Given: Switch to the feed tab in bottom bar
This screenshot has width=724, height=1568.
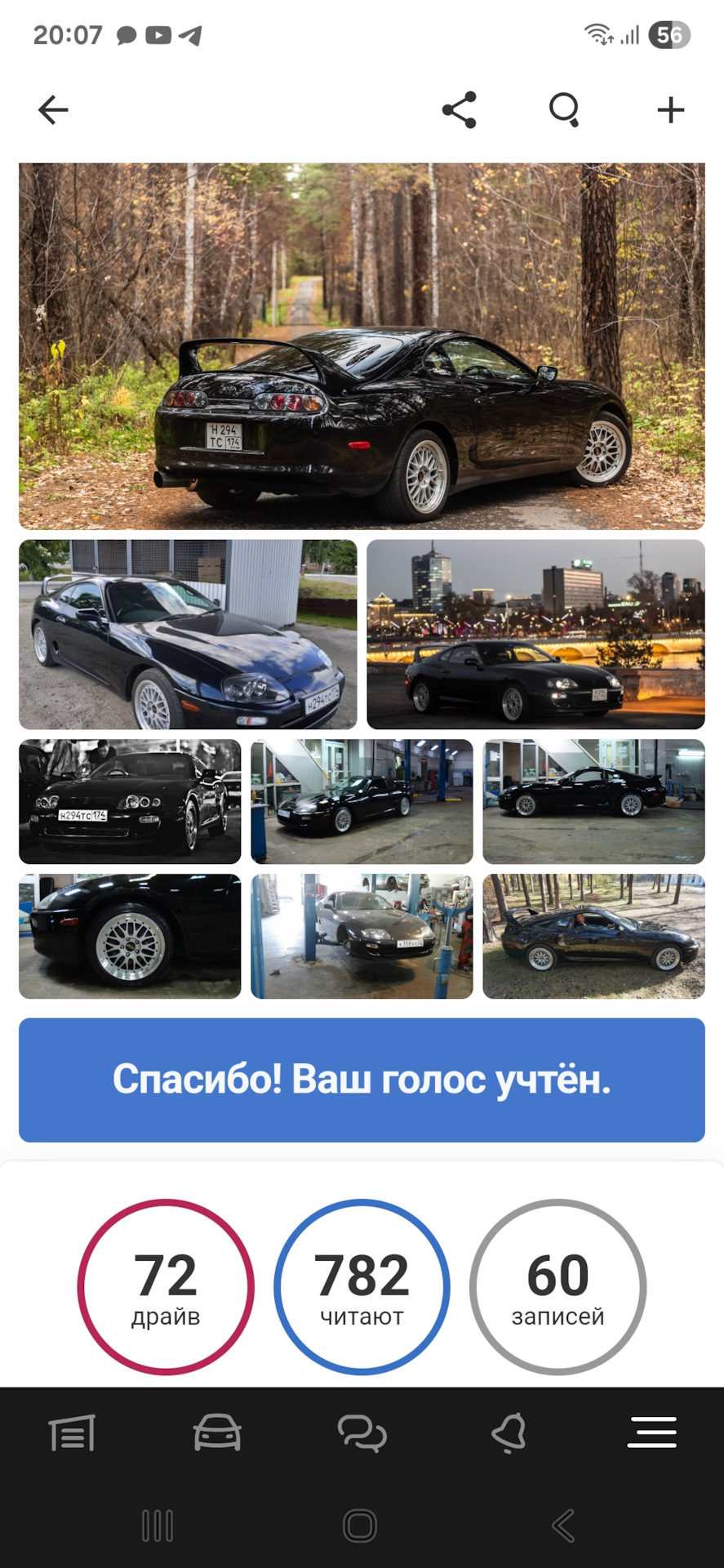Looking at the screenshot, I should pos(73,1432).
